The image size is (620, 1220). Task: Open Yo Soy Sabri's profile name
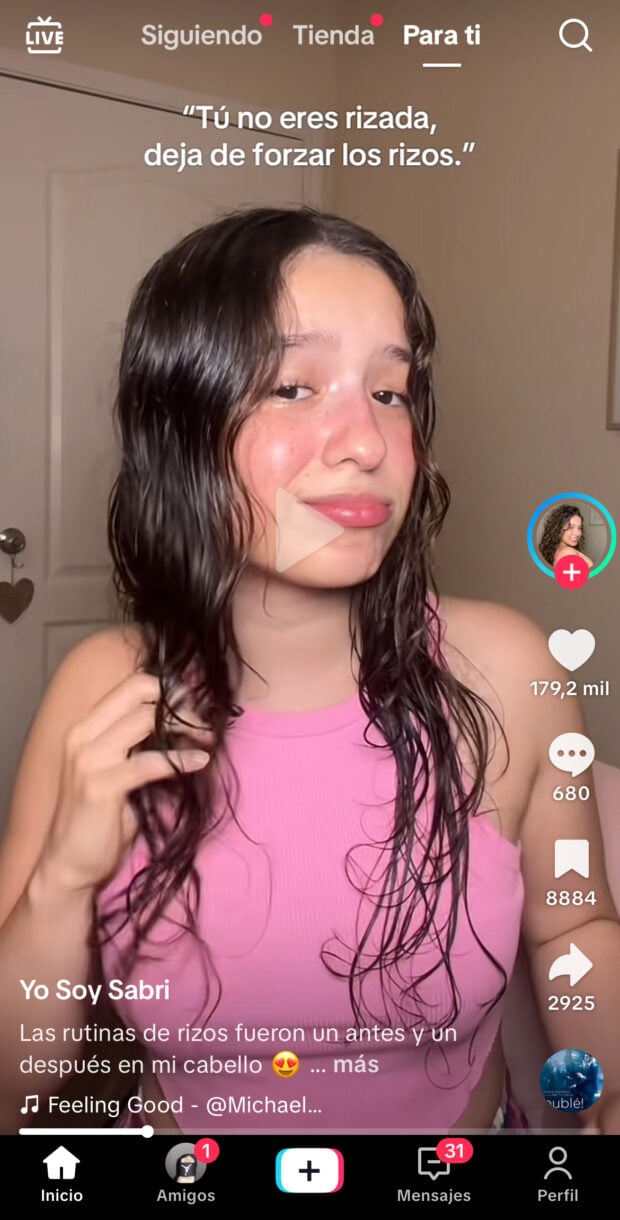94,990
